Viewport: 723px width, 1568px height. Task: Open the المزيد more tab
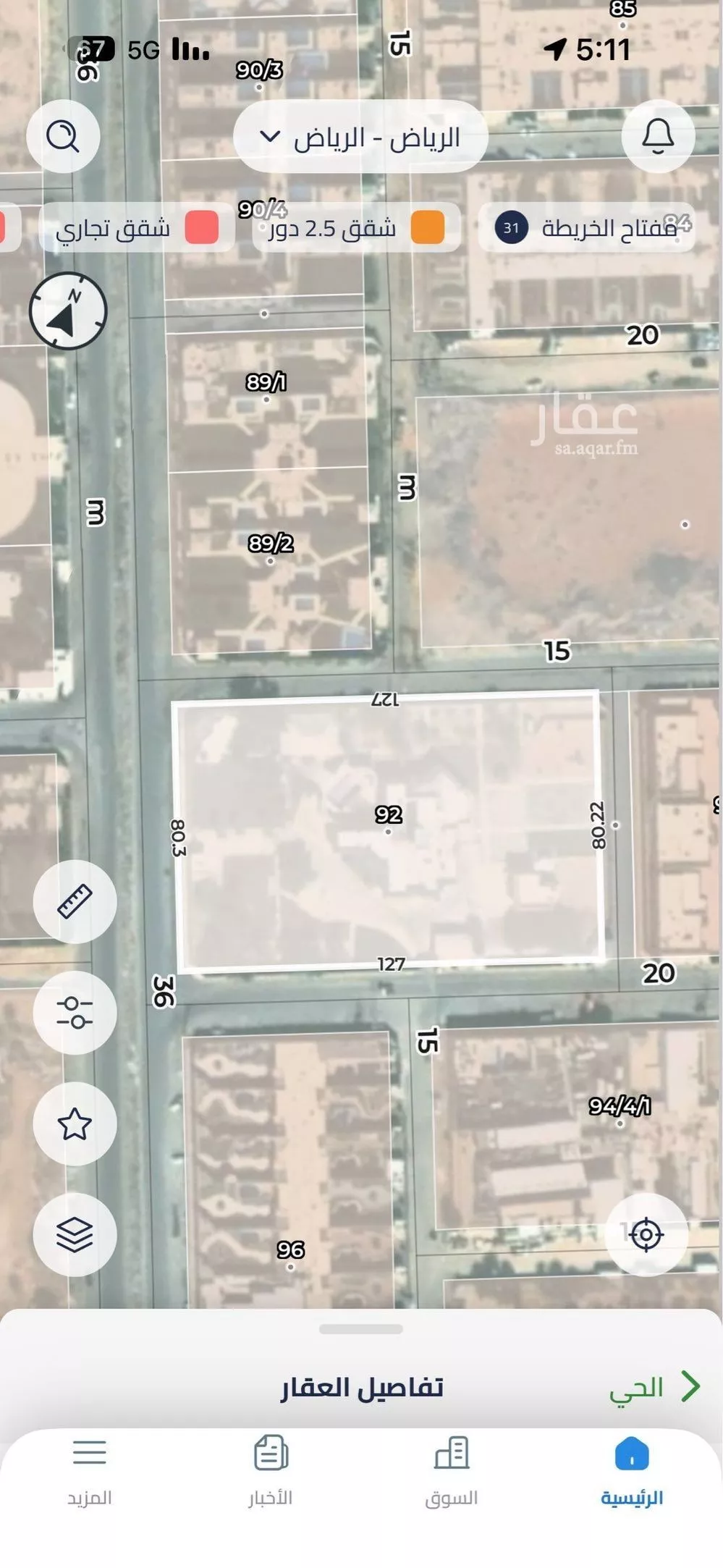pos(90,1471)
